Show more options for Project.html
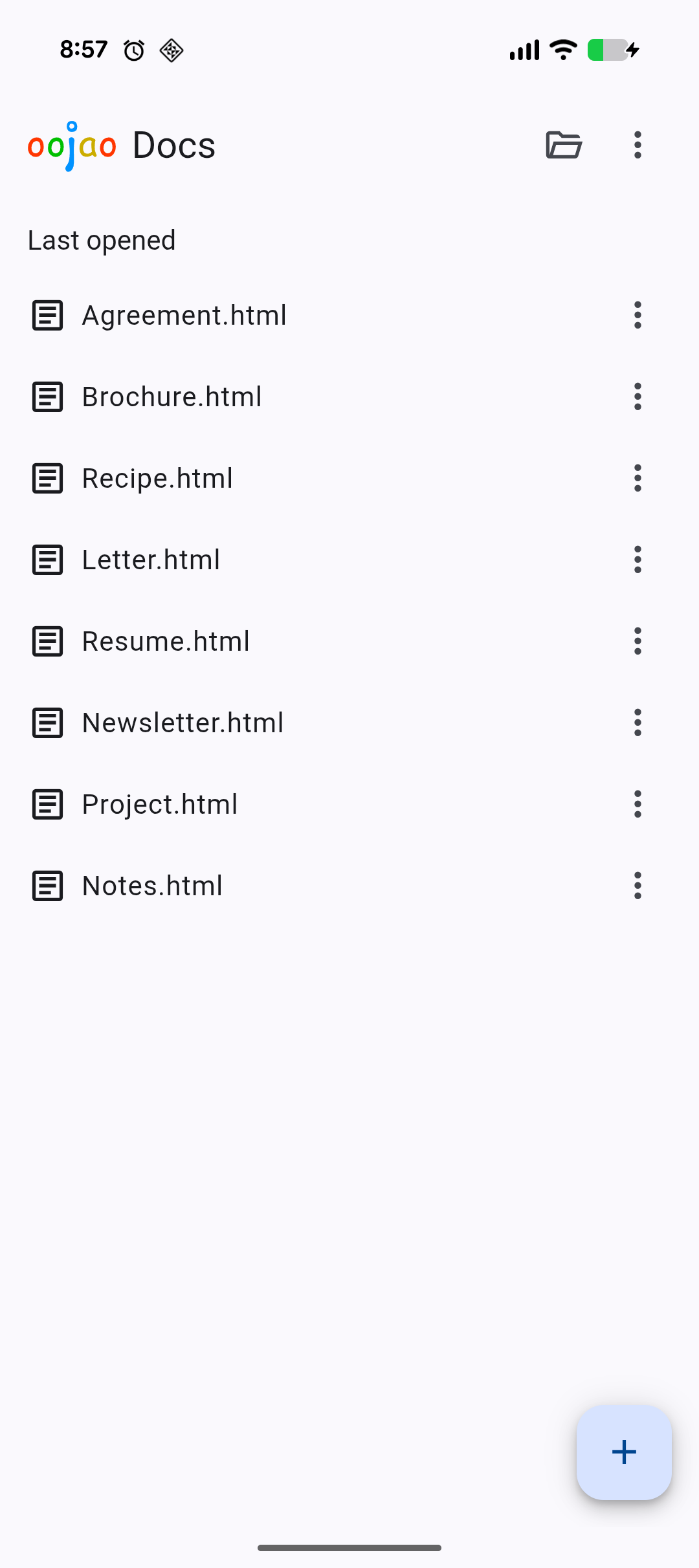Screen dimensions: 699x1568 point(638,805)
